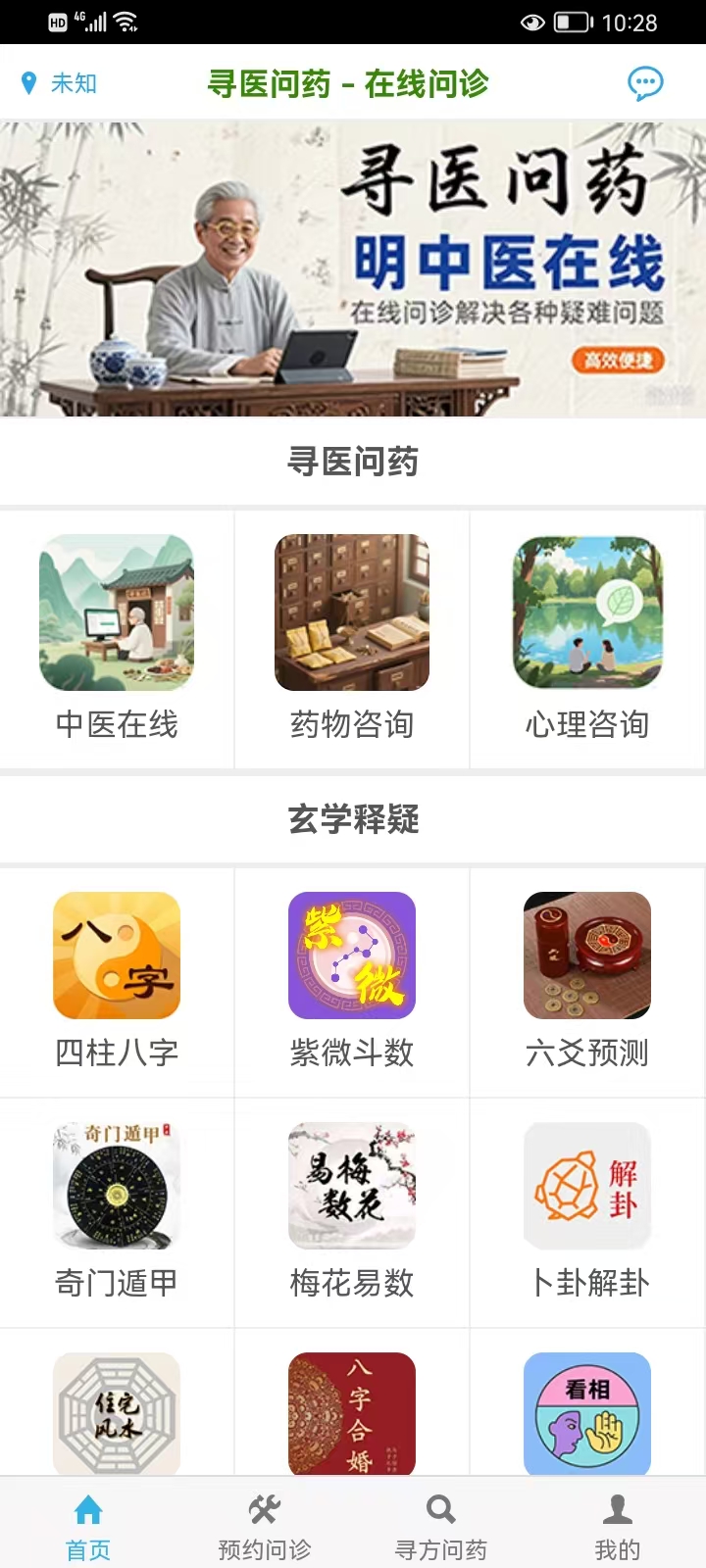706x1568 pixels.
Task: Open the 八字合婚 tile
Action: pos(352,1413)
